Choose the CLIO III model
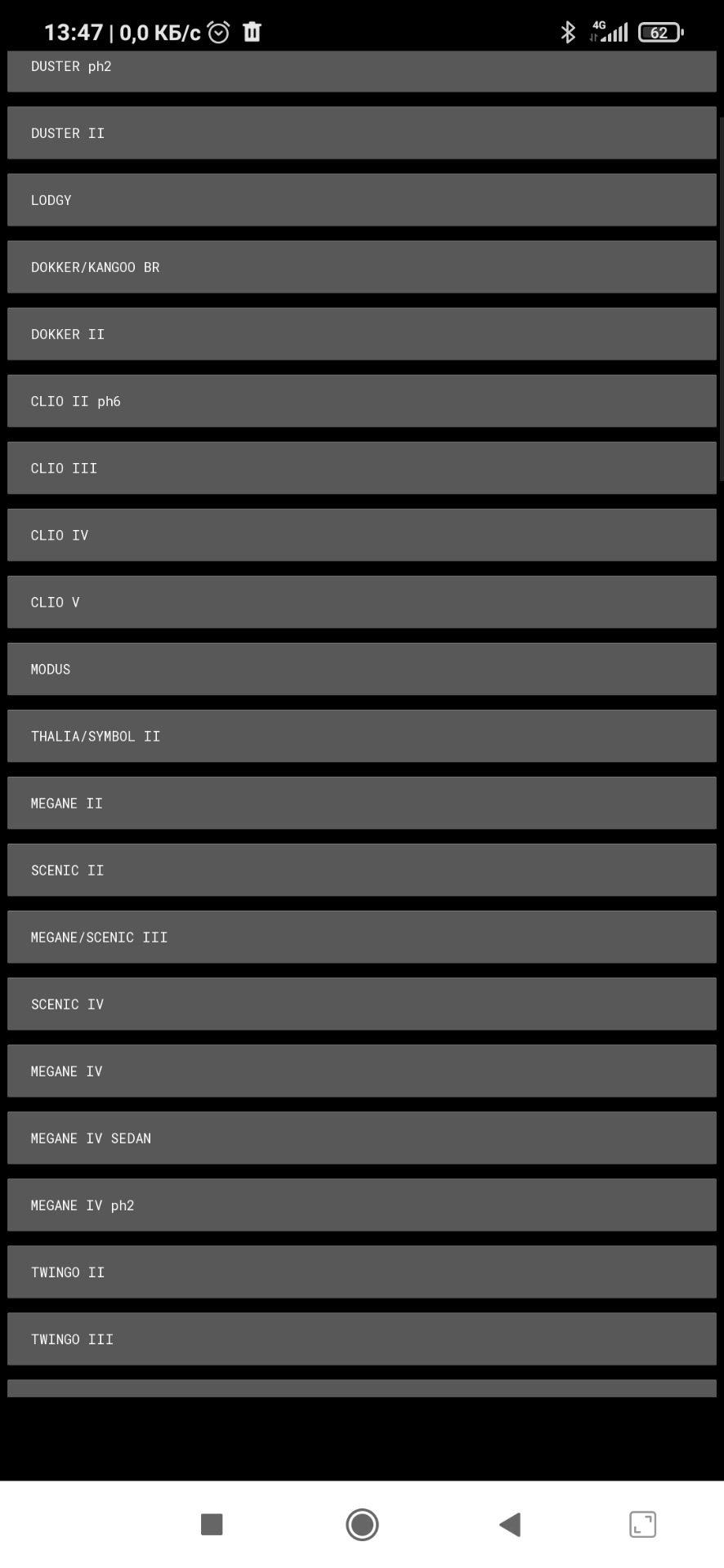724x1568 pixels. (x=361, y=468)
